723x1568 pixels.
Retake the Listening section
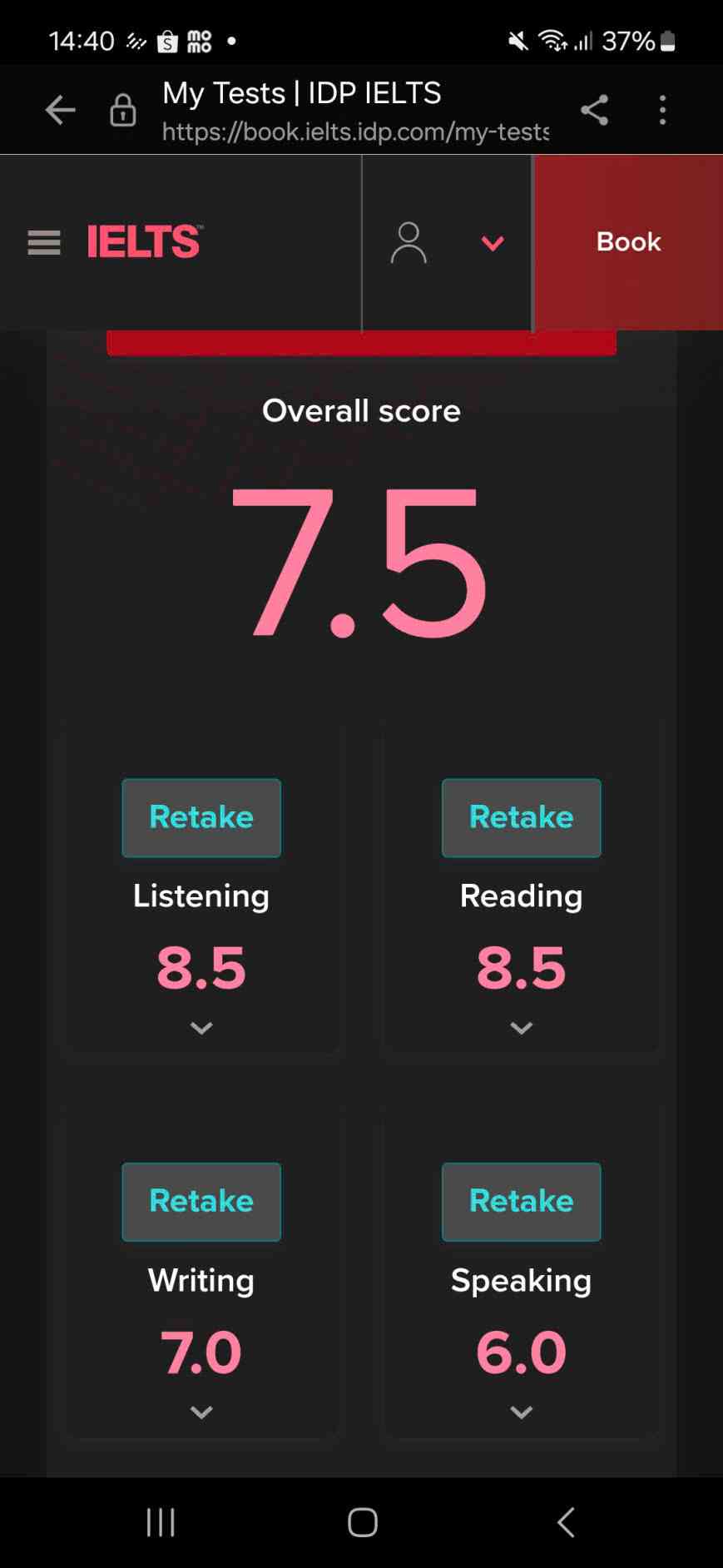click(201, 817)
